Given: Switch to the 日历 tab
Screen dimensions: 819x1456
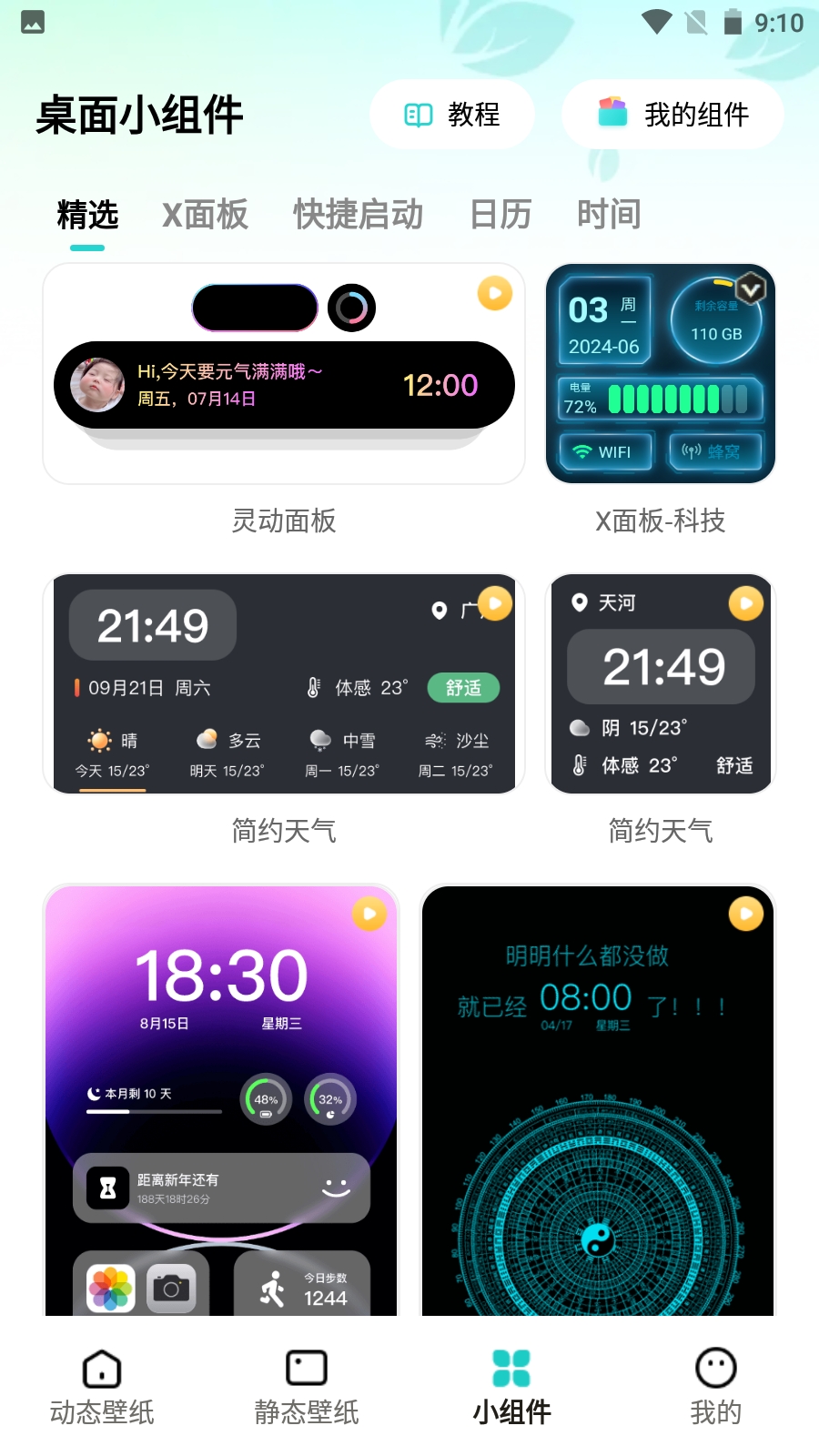Looking at the screenshot, I should pos(500,216).
